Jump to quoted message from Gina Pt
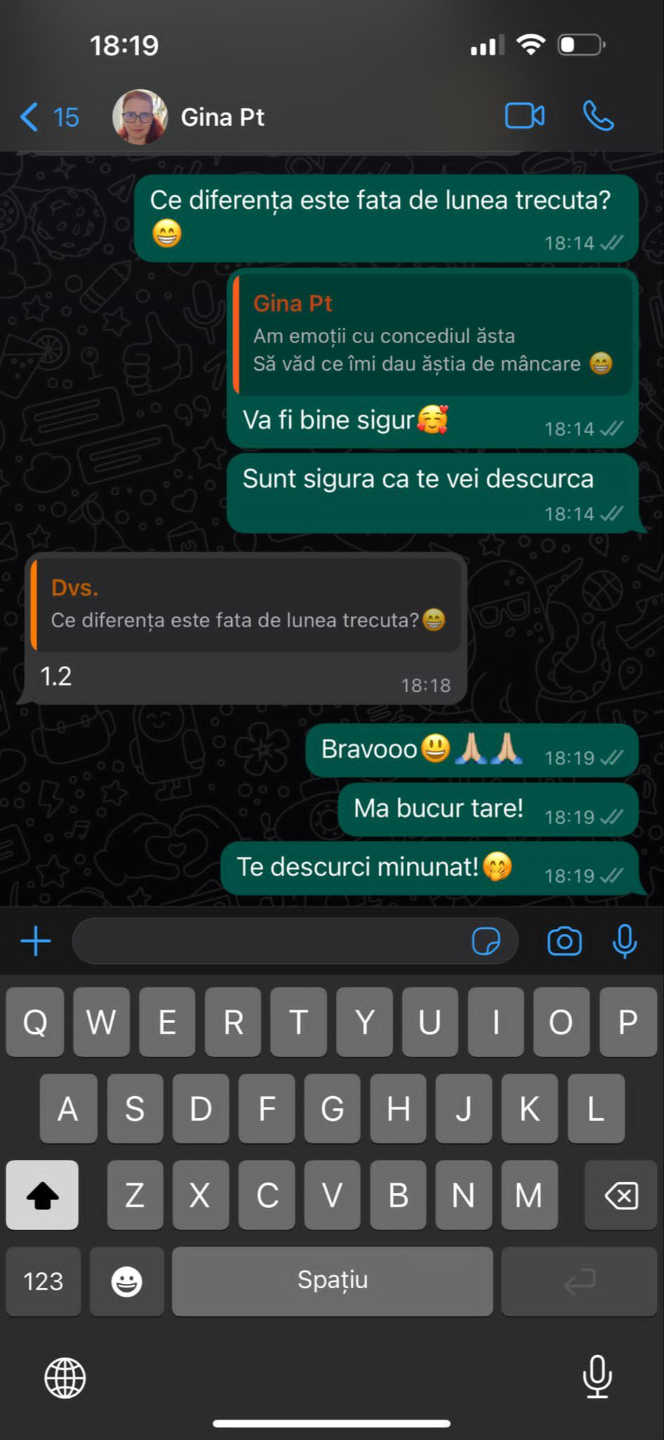Image resolution: width=664 pixels, height=1440 pixels. (432, 335)
